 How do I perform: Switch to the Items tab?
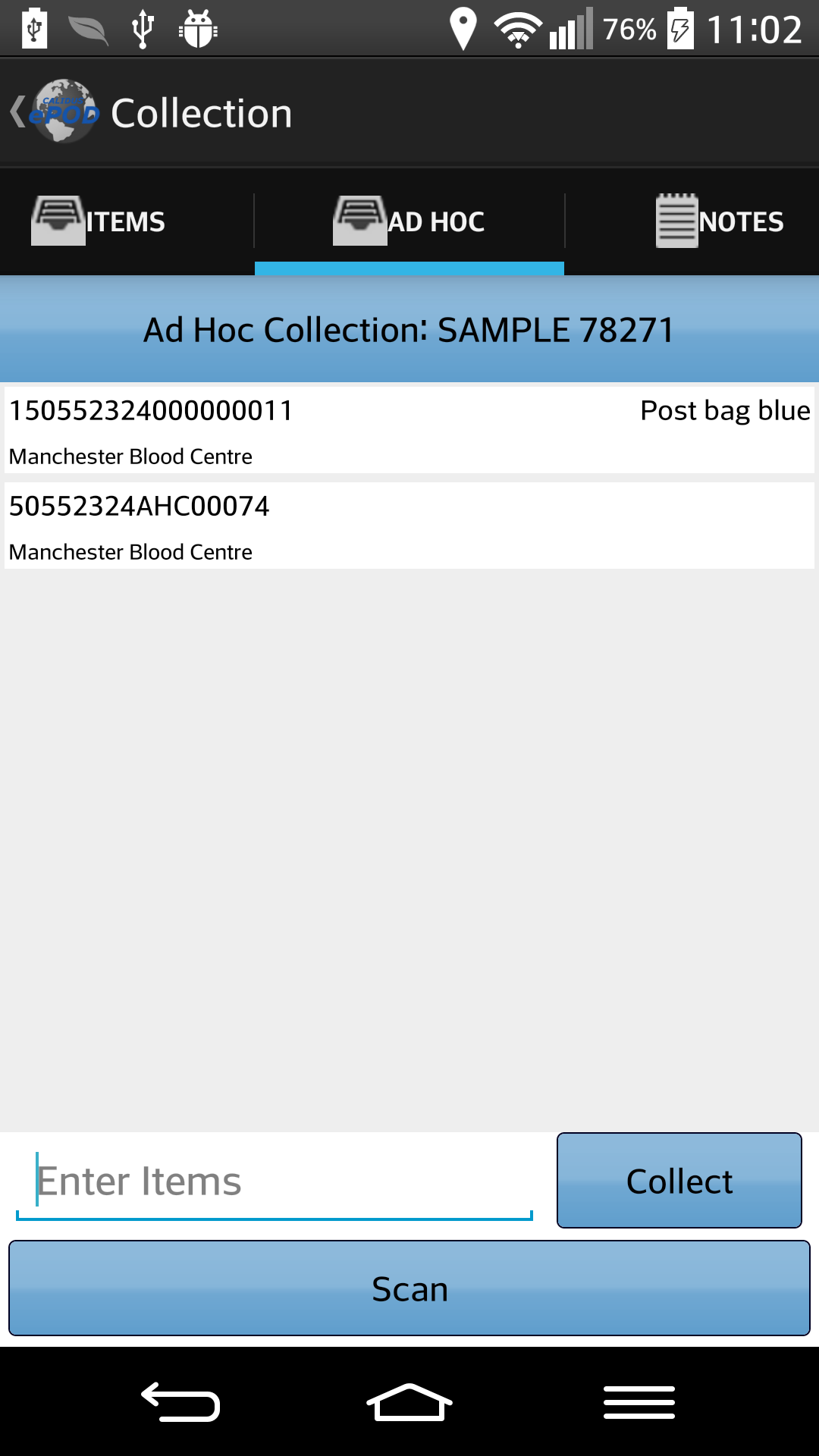[127, 221]
